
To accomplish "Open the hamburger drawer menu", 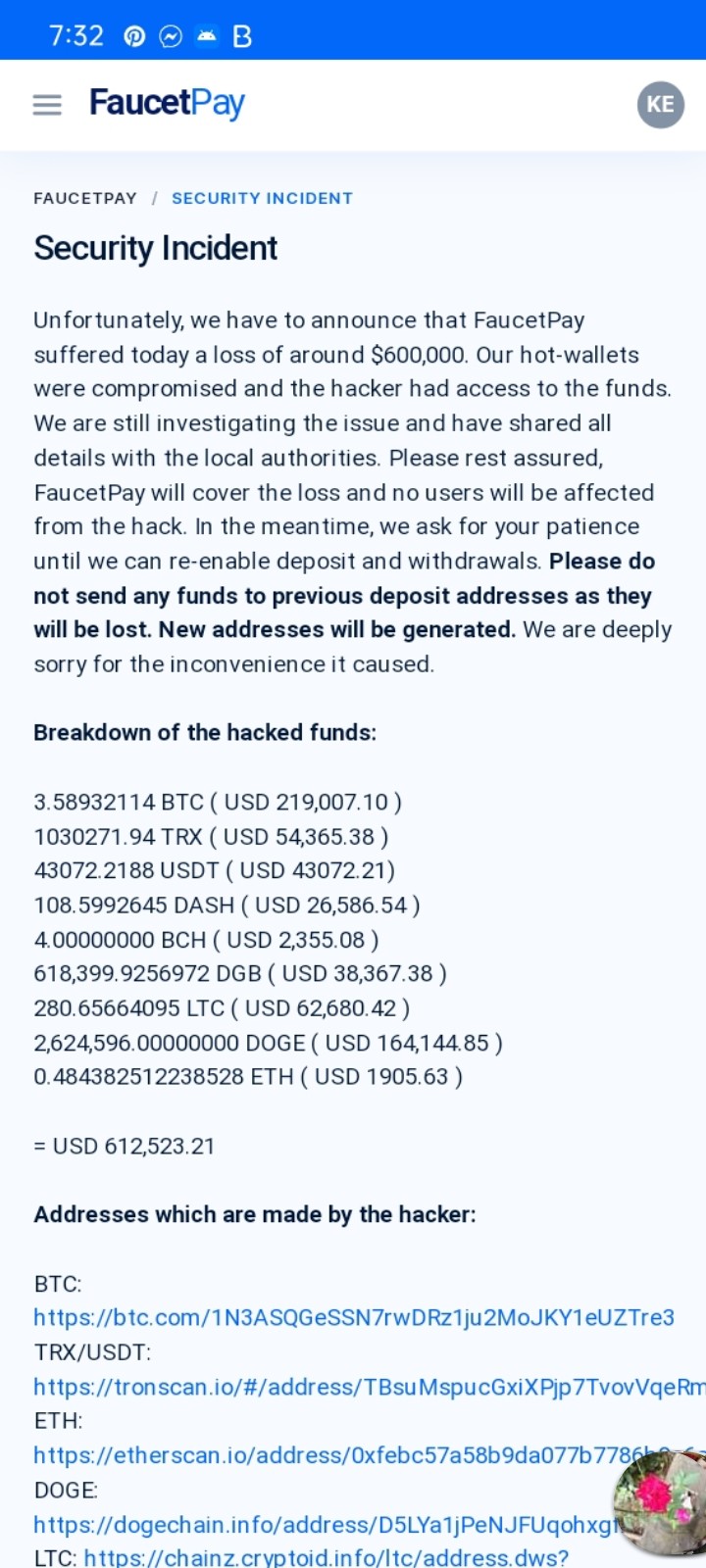I will tap(47, 105).
